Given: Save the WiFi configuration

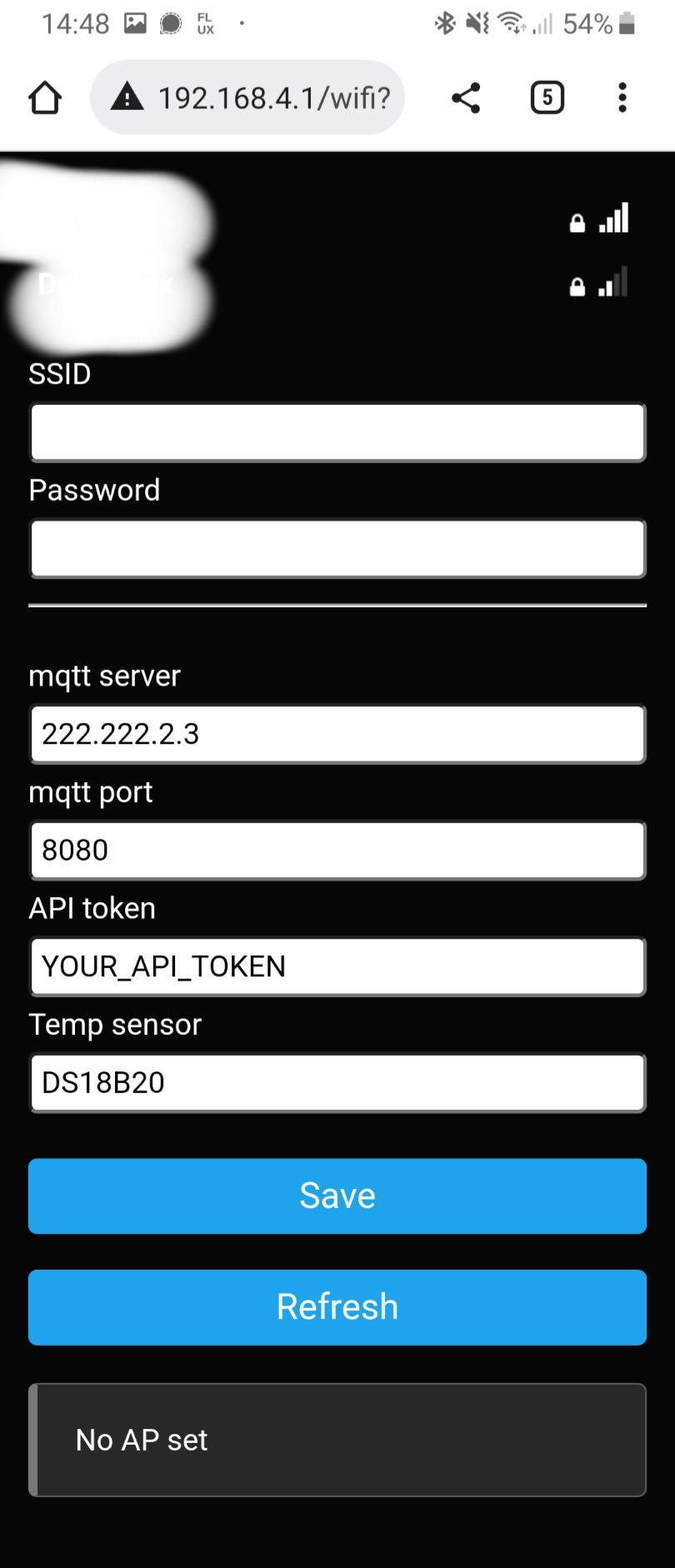Looking at the screenshot, I should tap(337, 1196).
